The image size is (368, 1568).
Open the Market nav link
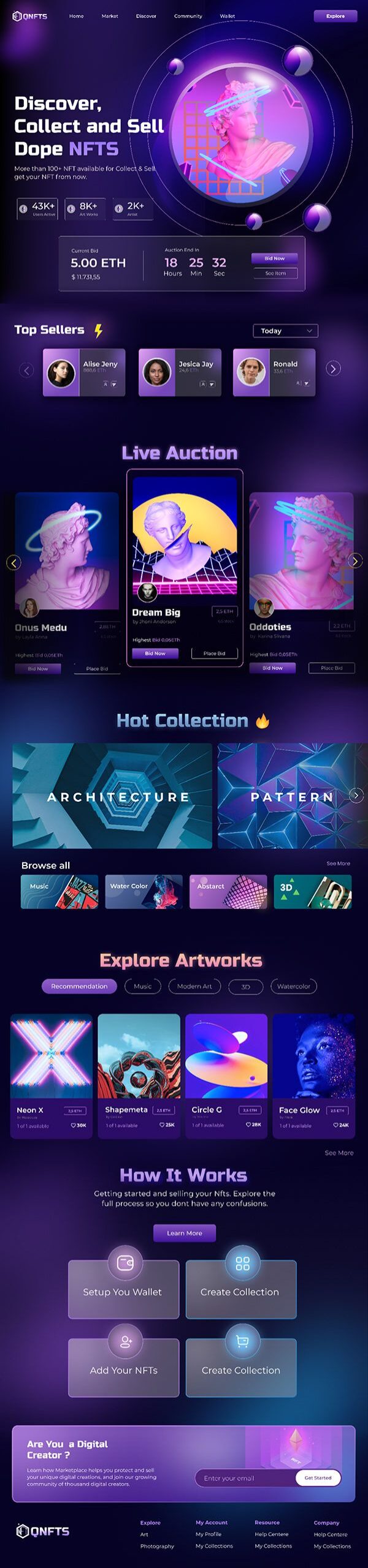(x=110, y=16)
